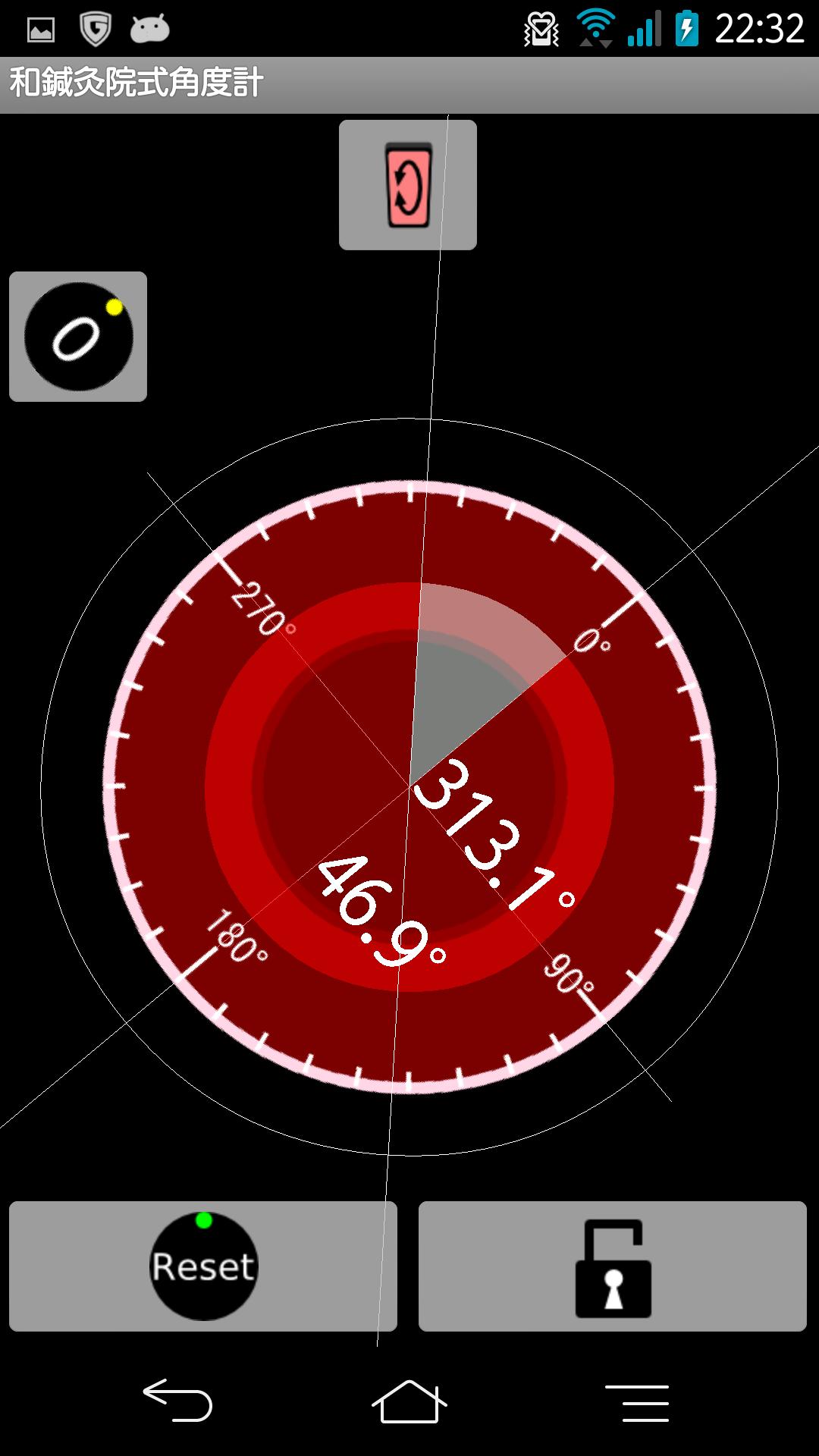
Task: Toggle the angle lock
Action: click(x=613, y=1266)
